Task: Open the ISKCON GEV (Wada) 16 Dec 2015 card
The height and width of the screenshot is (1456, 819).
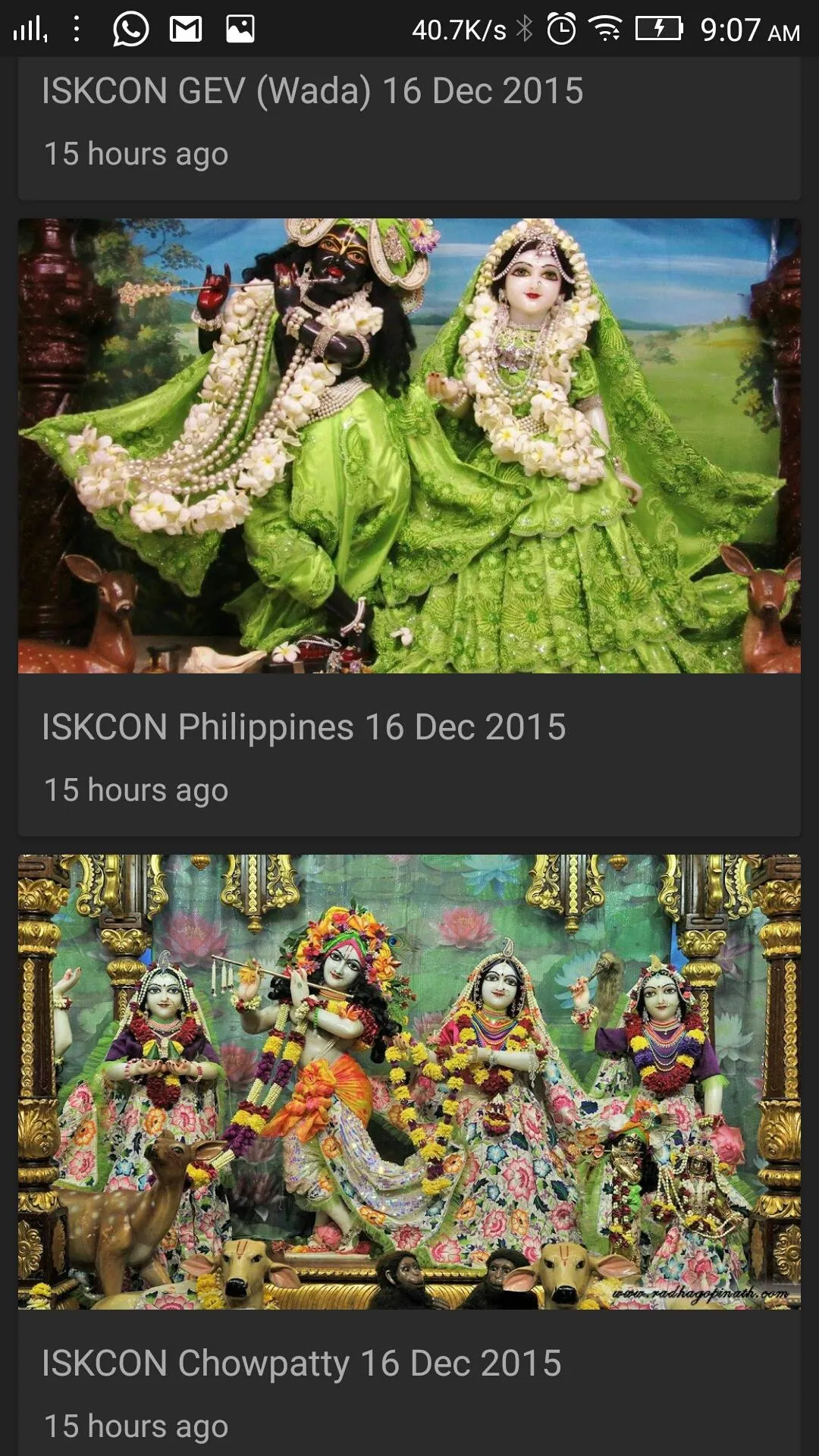Action: 409,127
